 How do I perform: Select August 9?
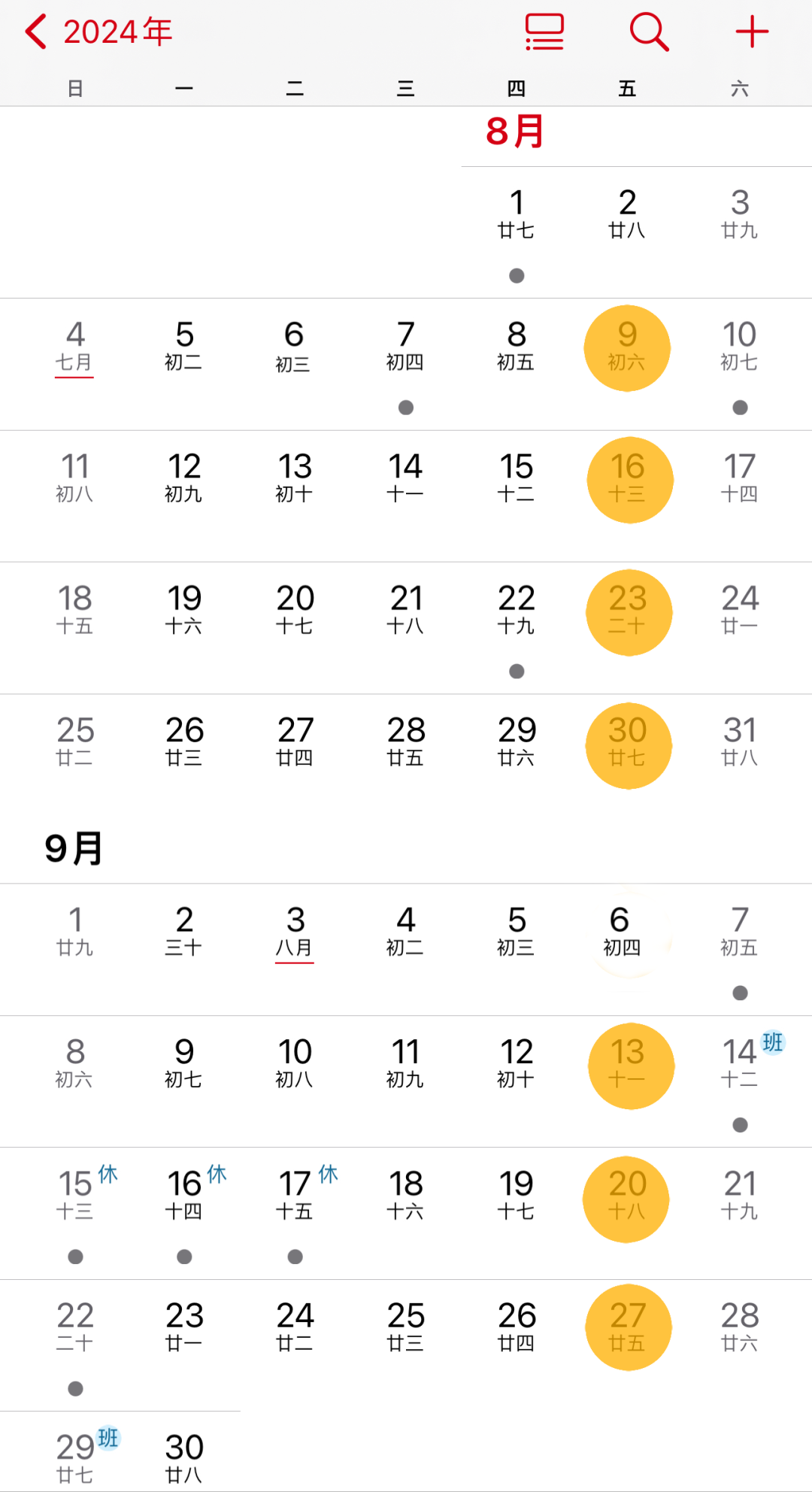(627, 347)
